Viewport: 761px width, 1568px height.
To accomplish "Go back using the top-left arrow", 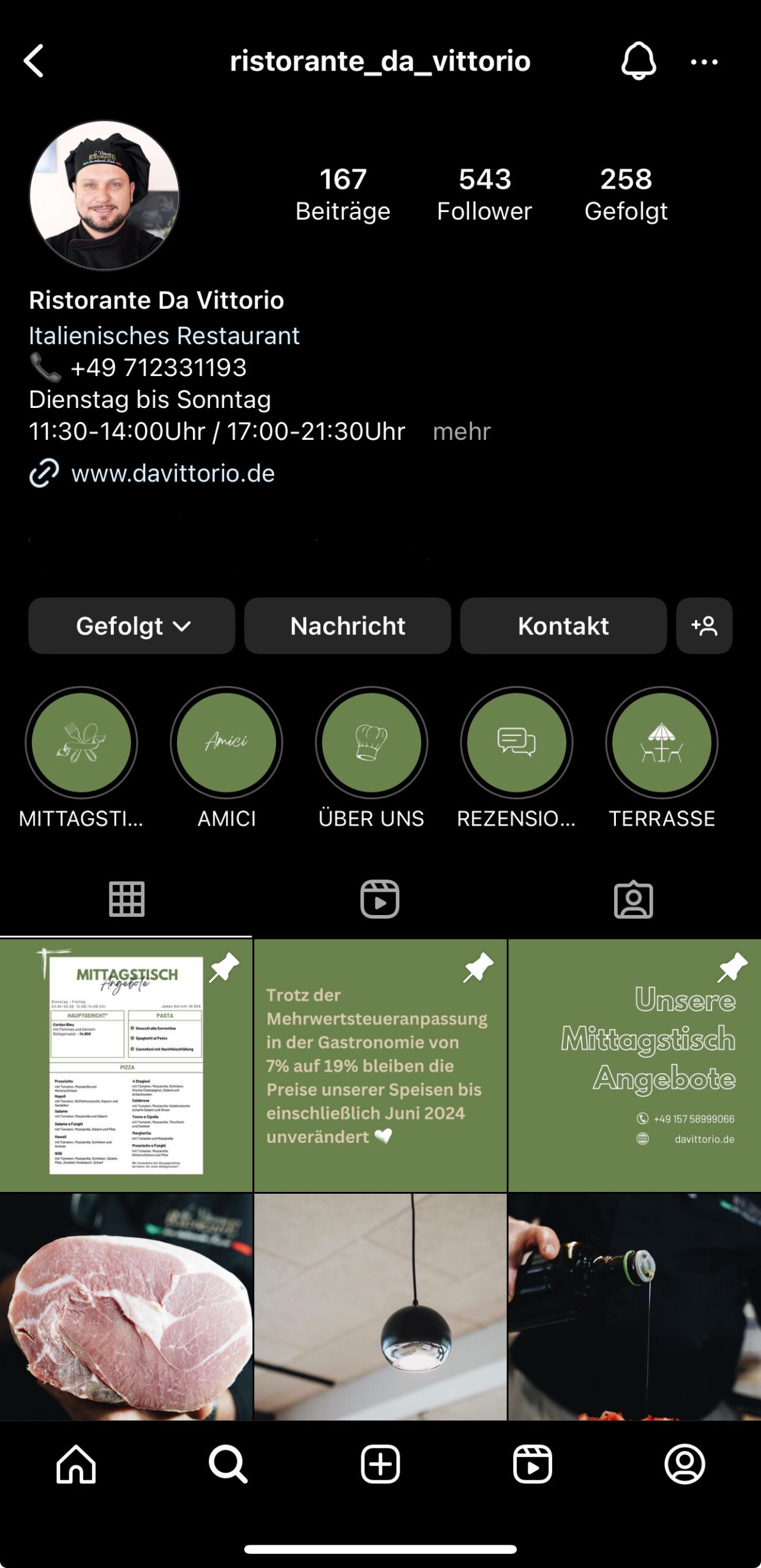I will (x=34, y=61).
